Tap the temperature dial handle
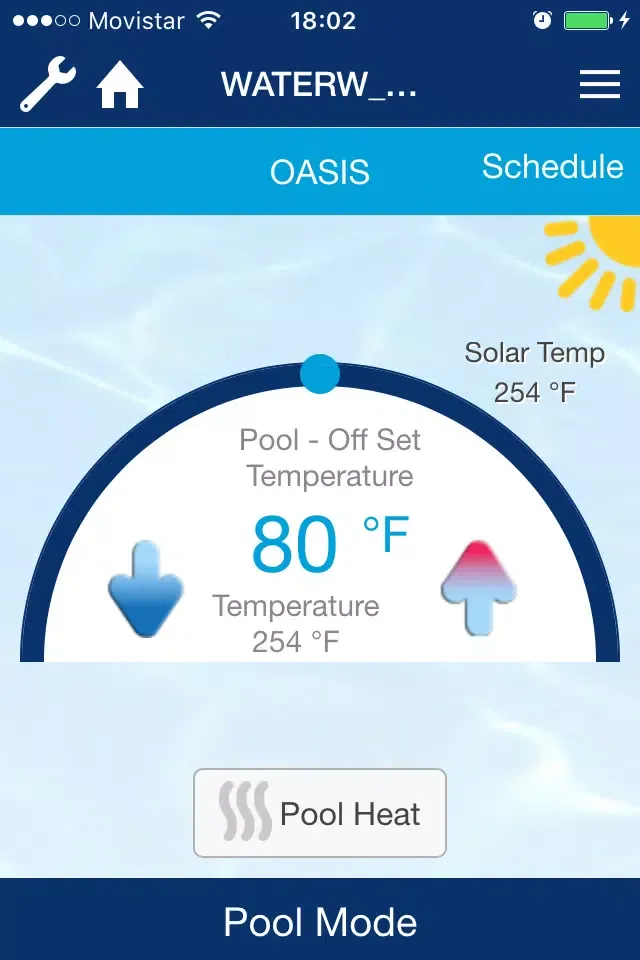Screen dimensions: 640x960 tap(320, 374)
